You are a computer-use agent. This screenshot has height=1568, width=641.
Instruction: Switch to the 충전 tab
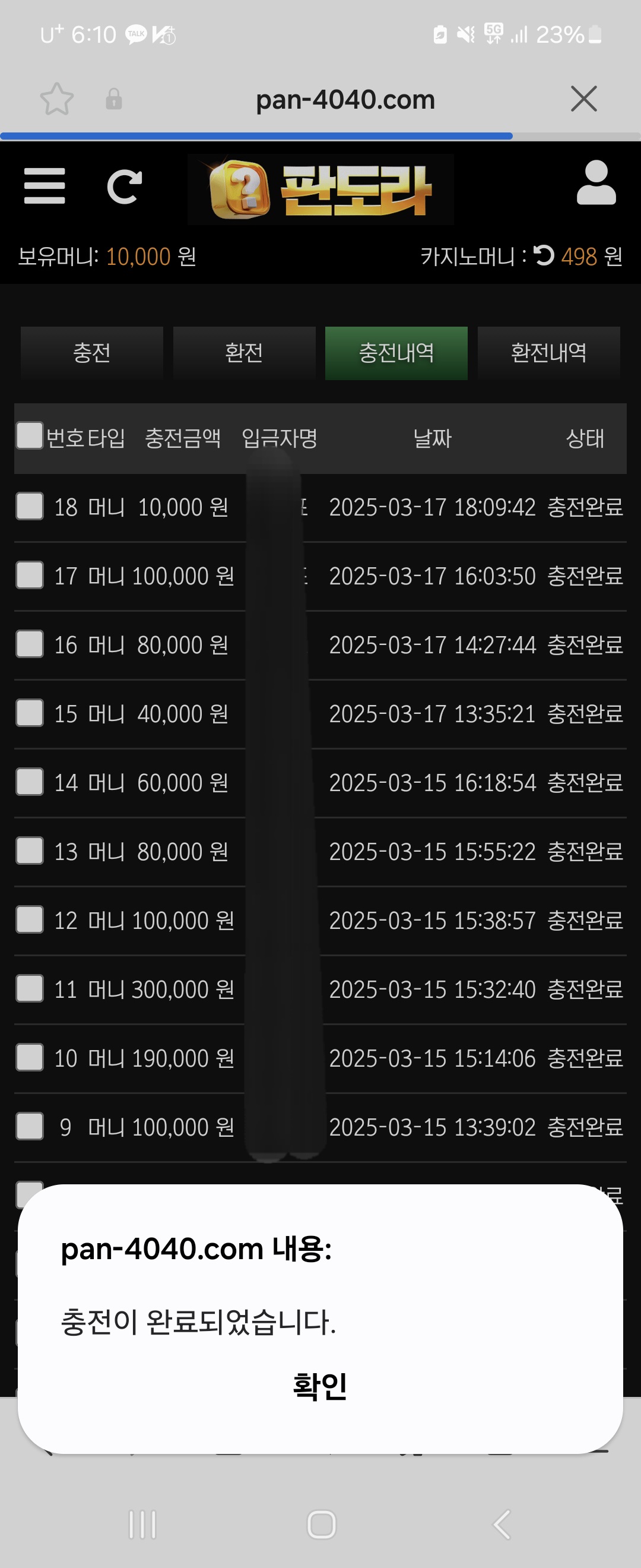92,353
